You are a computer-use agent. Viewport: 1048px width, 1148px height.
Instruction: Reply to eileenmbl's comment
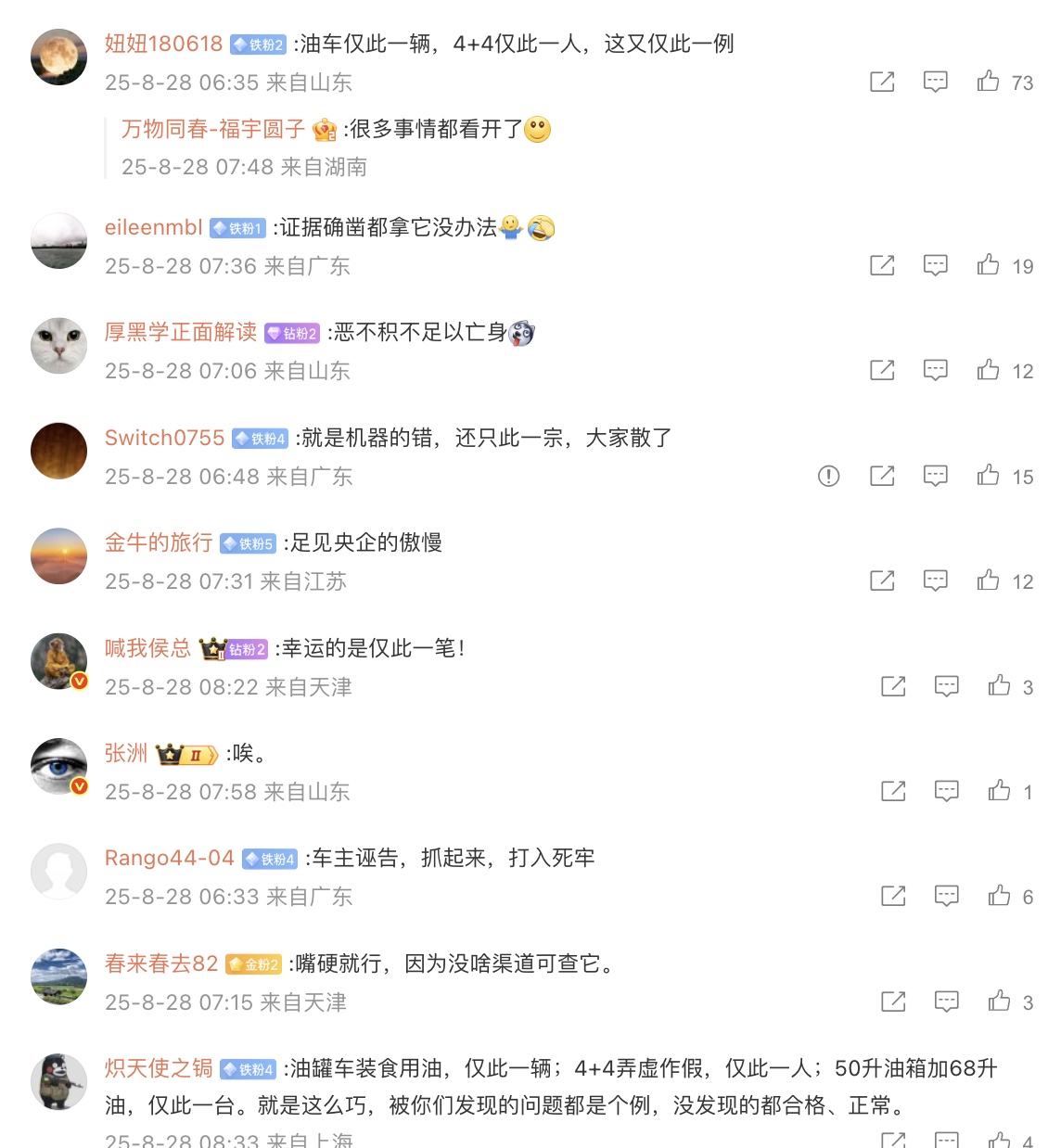point(935,266)
